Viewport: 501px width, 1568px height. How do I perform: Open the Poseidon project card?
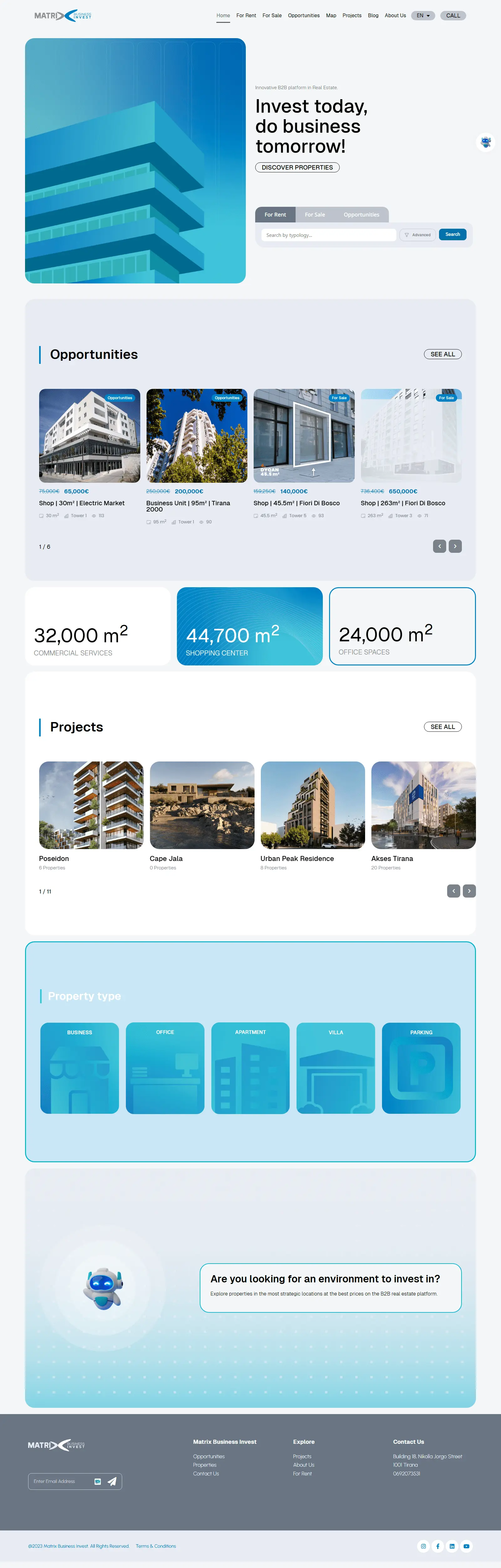pyautogui.click(x=91, y=805)
